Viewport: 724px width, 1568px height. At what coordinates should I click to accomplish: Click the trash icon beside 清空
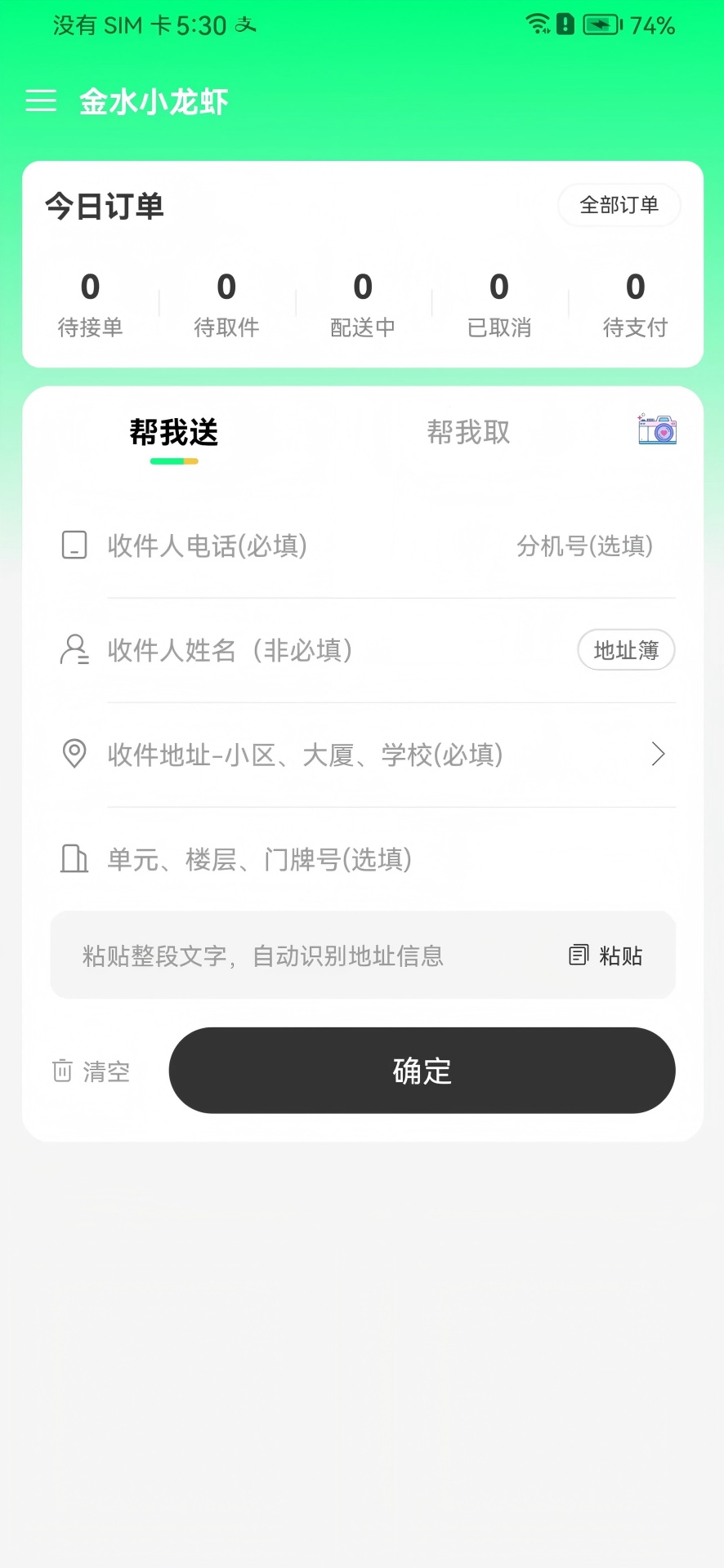tap(62, 1070)
